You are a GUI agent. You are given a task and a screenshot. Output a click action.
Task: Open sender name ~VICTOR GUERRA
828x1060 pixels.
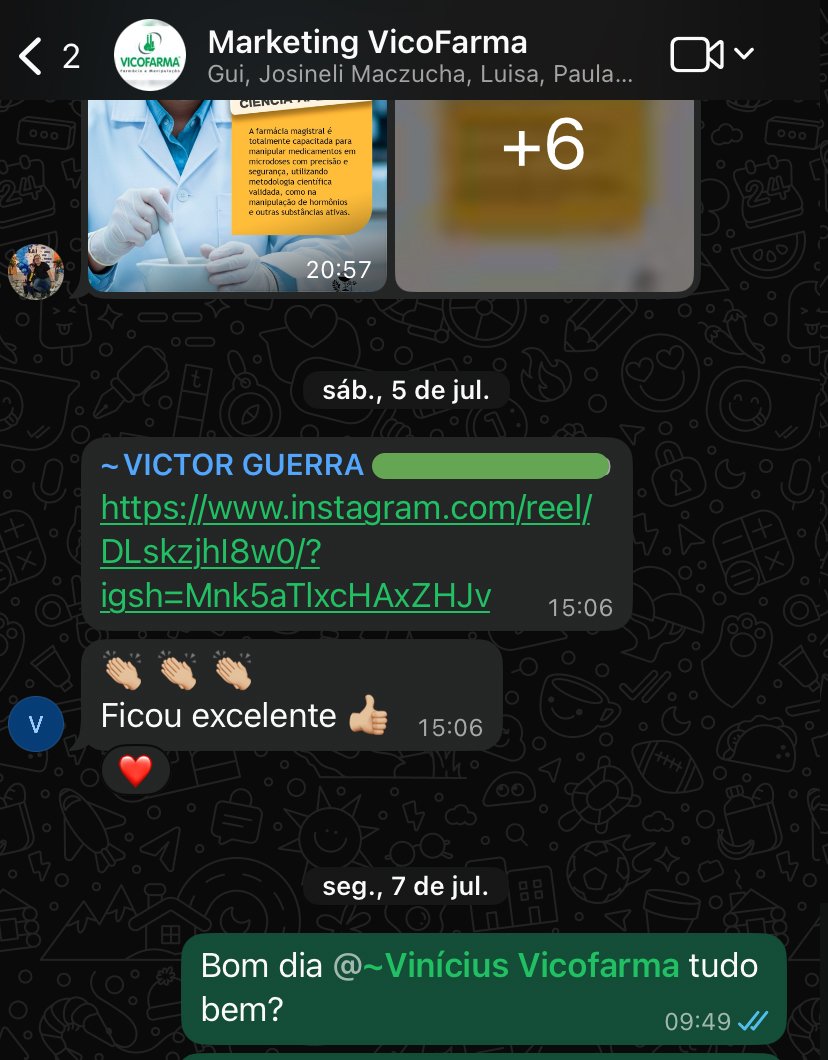[232, 465]
